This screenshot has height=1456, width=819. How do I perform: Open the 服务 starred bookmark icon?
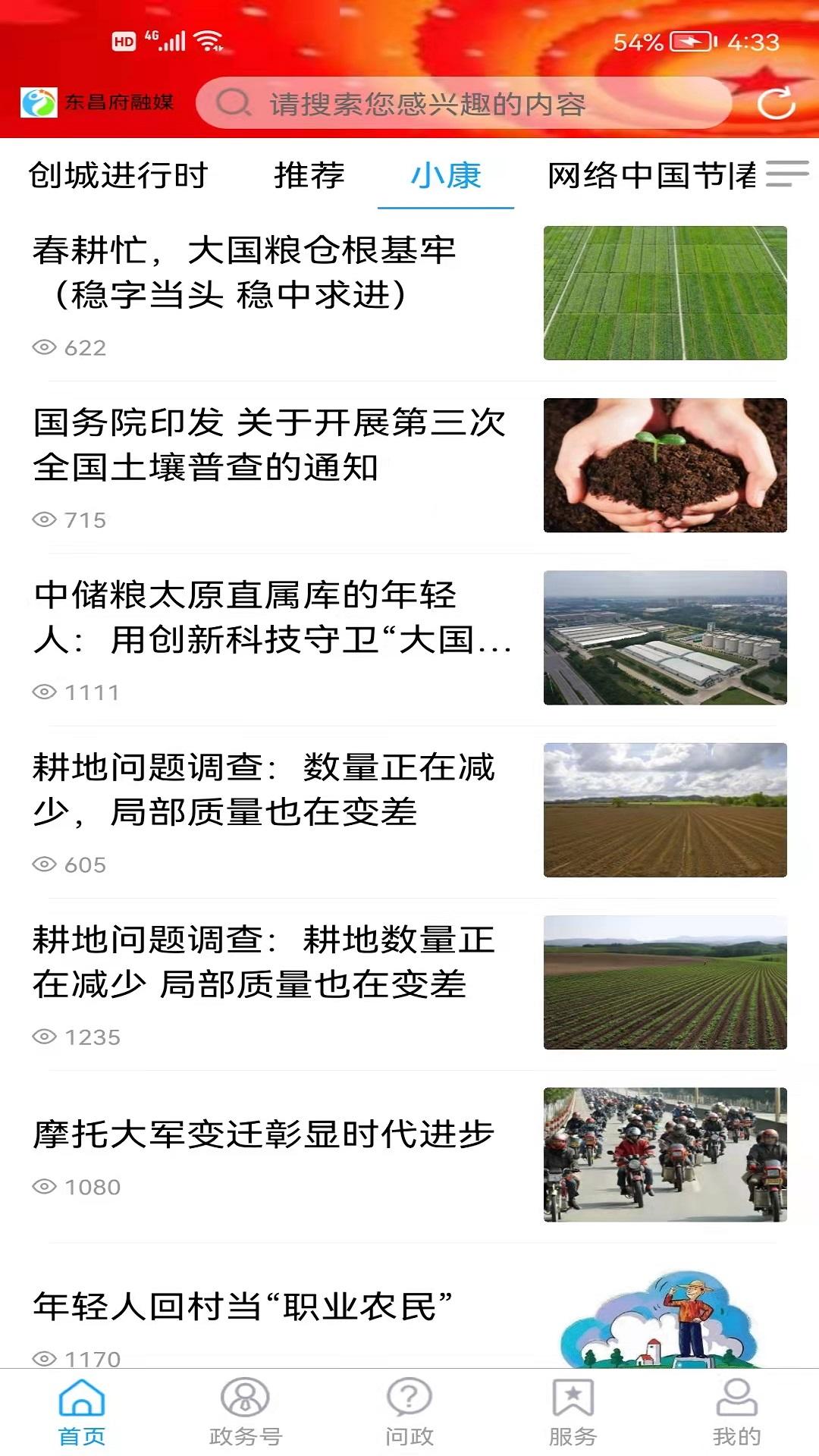click(x=573, y=1409)
